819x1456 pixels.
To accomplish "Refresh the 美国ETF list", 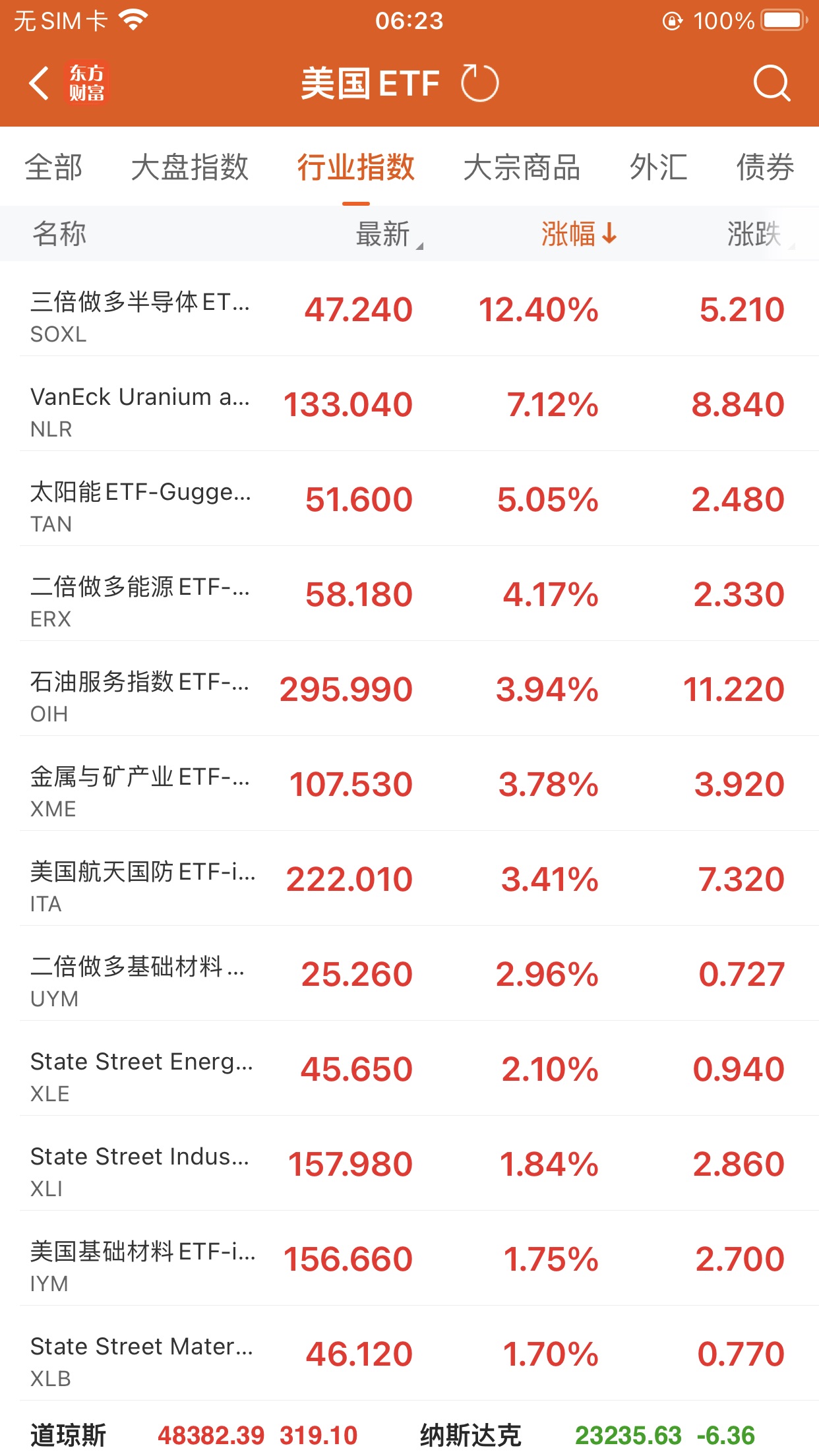I will pyautogui.click(x=479, y=84).
